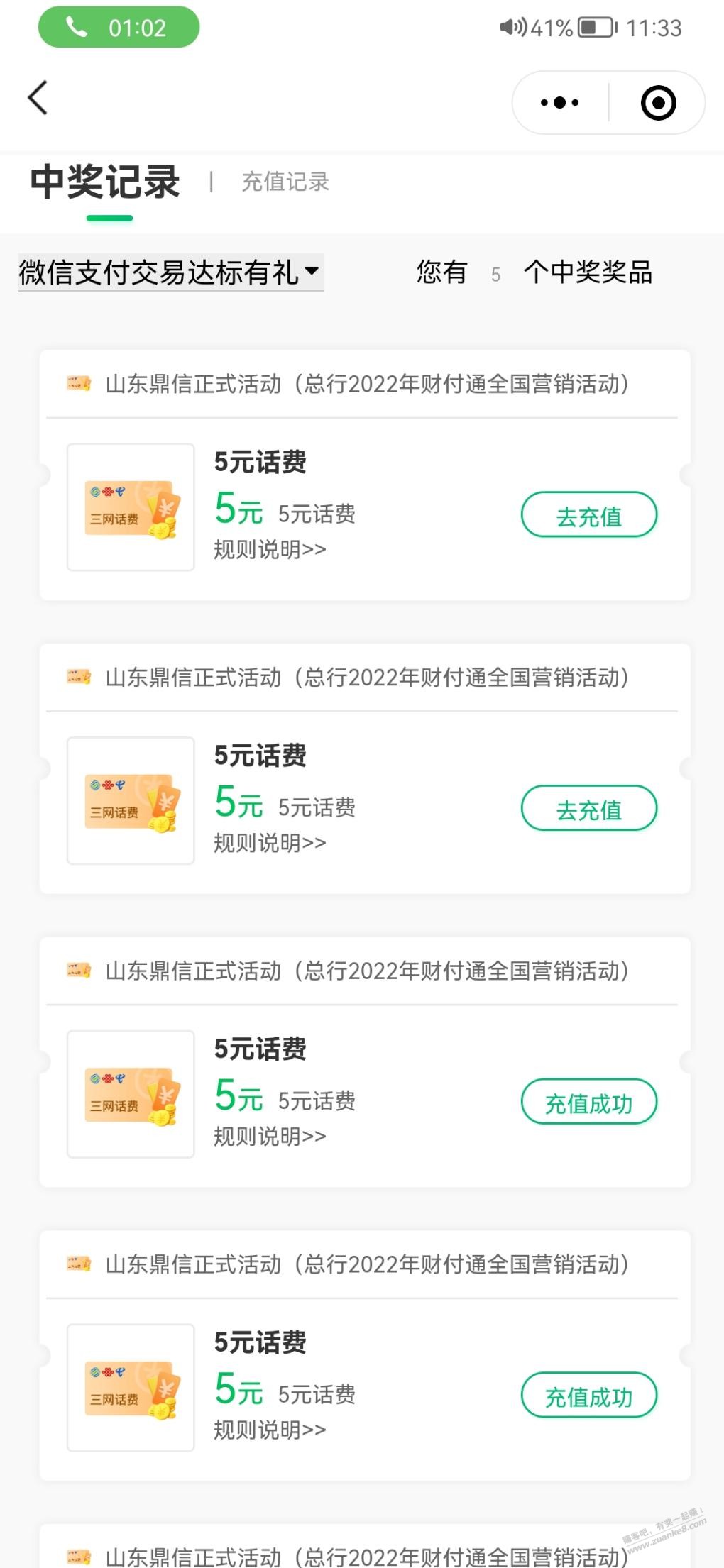The width and height of the screenshot is (724, 1568).
Task: Open the mini program three-dot menu
Action: point(560,103)
